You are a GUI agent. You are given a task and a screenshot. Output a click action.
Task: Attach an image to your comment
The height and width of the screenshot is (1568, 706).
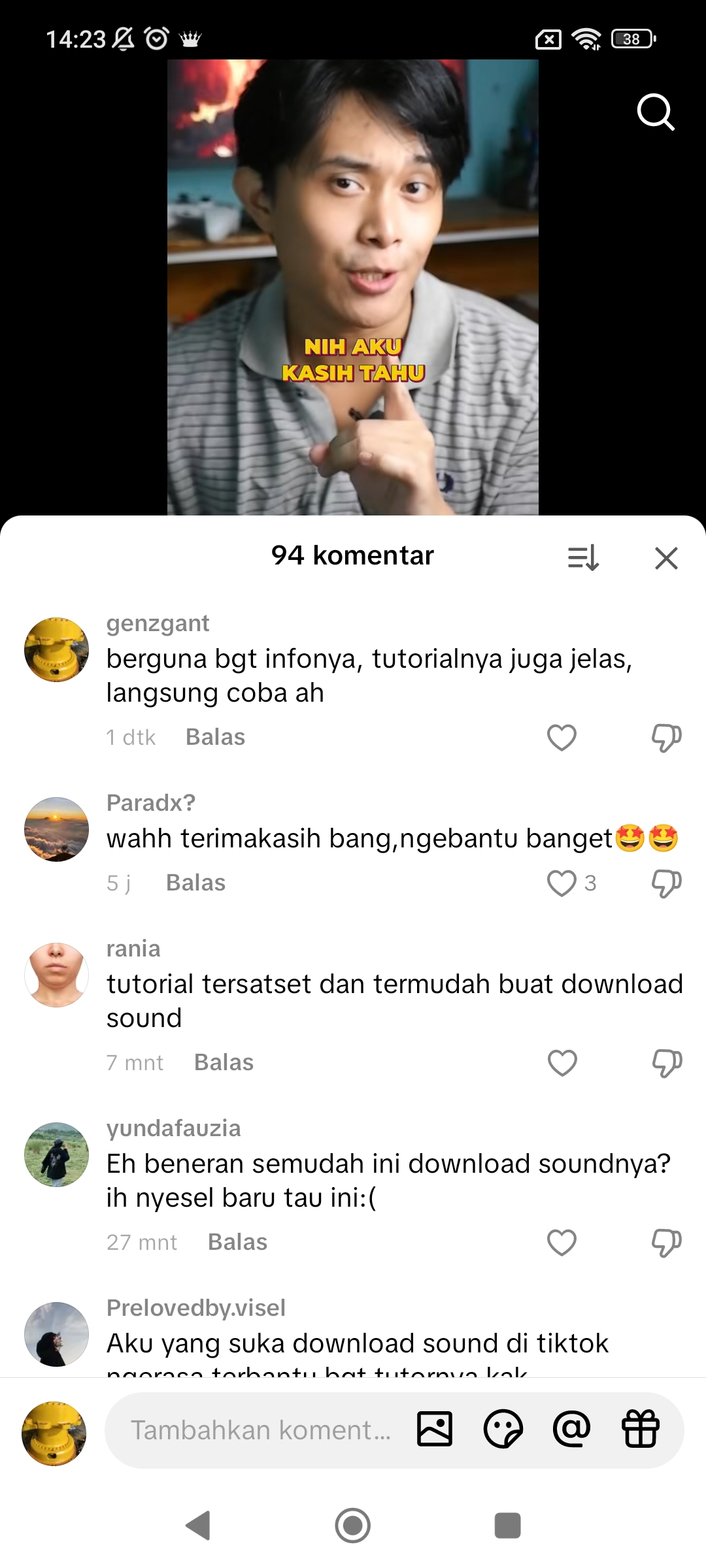coord(435,1429)
